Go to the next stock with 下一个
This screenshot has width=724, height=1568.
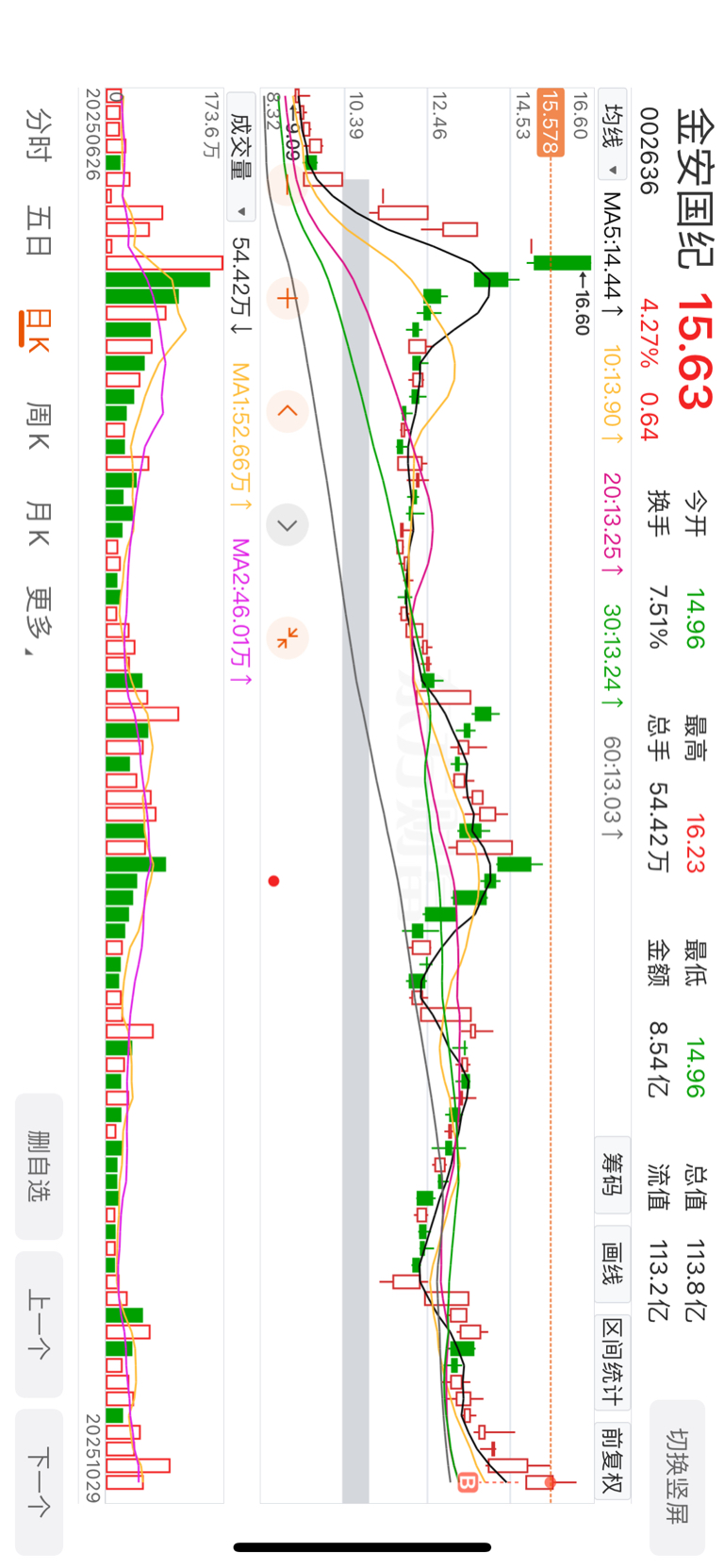click(x=39, y=1481)
